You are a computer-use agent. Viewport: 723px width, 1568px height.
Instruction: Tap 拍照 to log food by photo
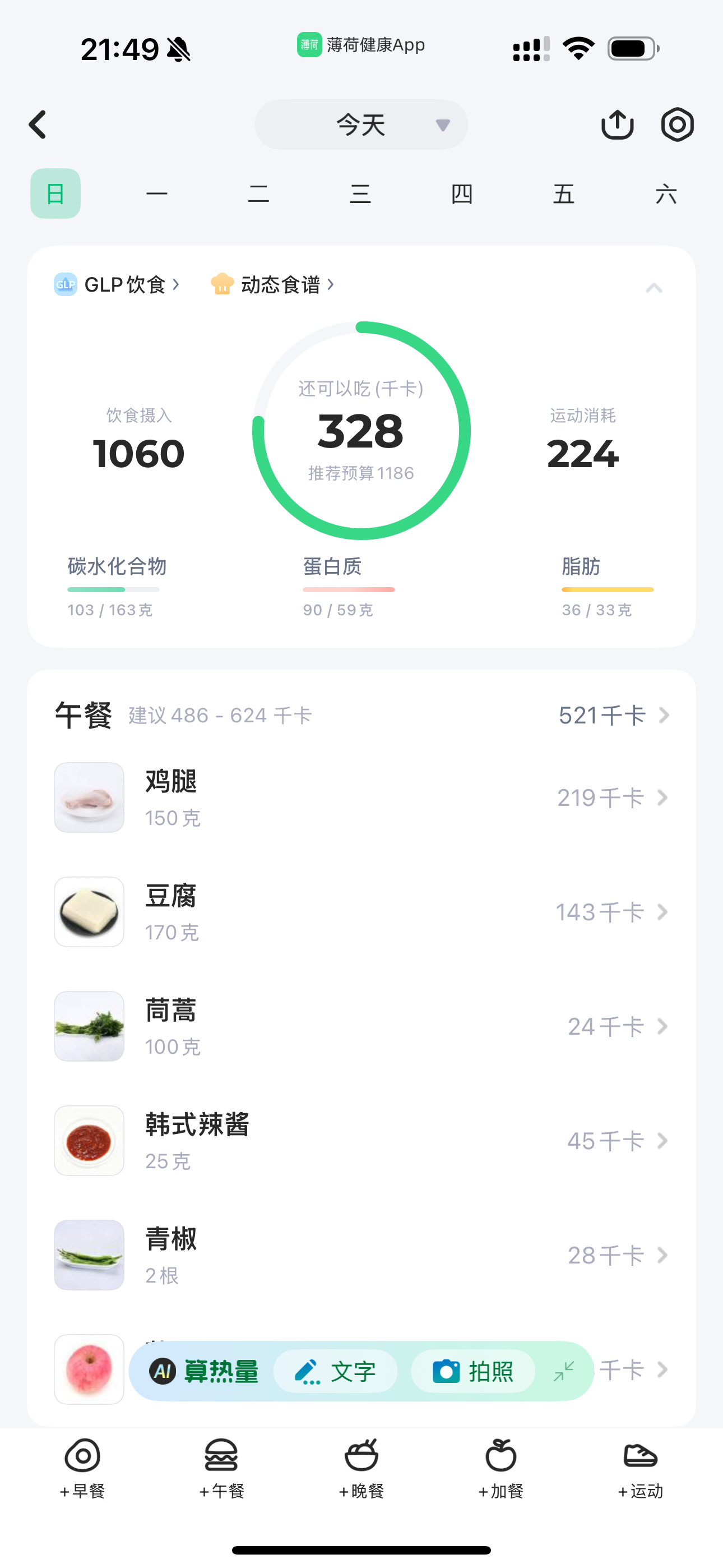[474, 1371]
